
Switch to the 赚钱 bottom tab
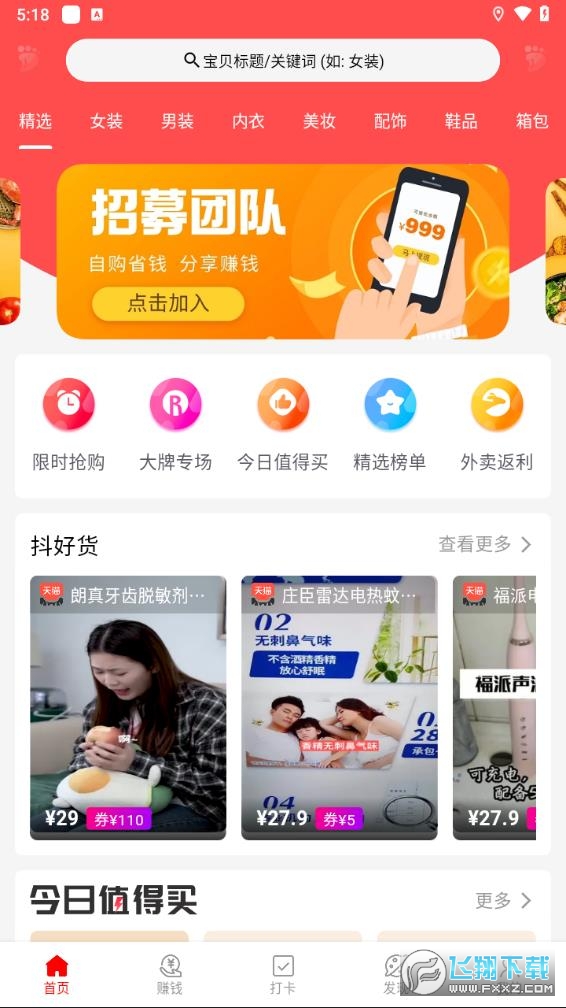(170, 975)
